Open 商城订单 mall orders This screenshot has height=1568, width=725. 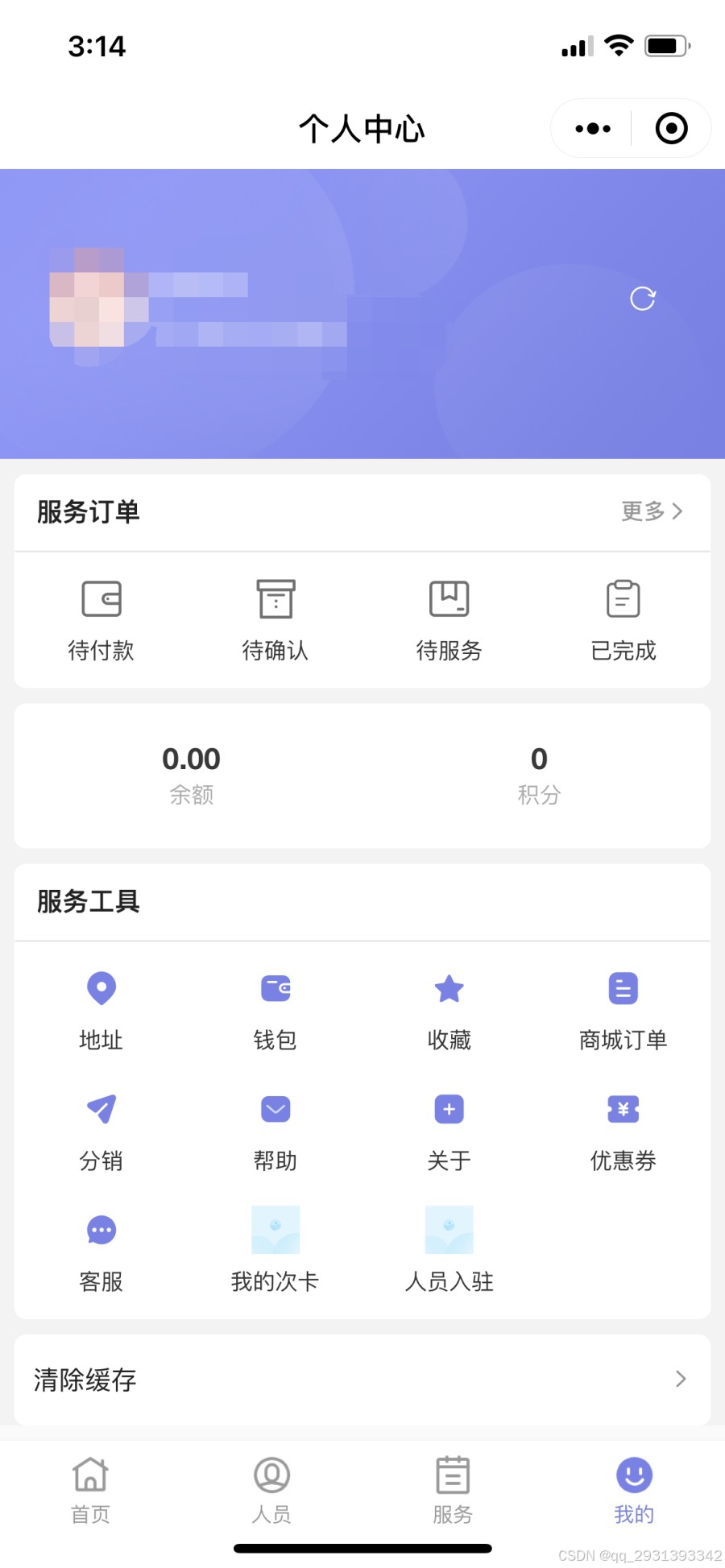[623, 1008]
